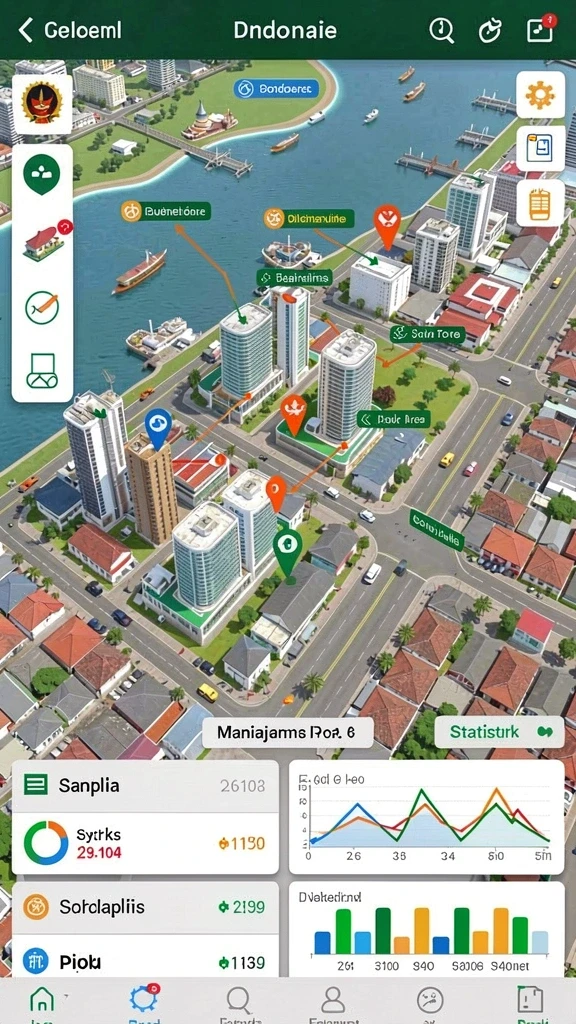Open the top-right icon with the red badge
576x1024 pixels.
tap(541, 29)
